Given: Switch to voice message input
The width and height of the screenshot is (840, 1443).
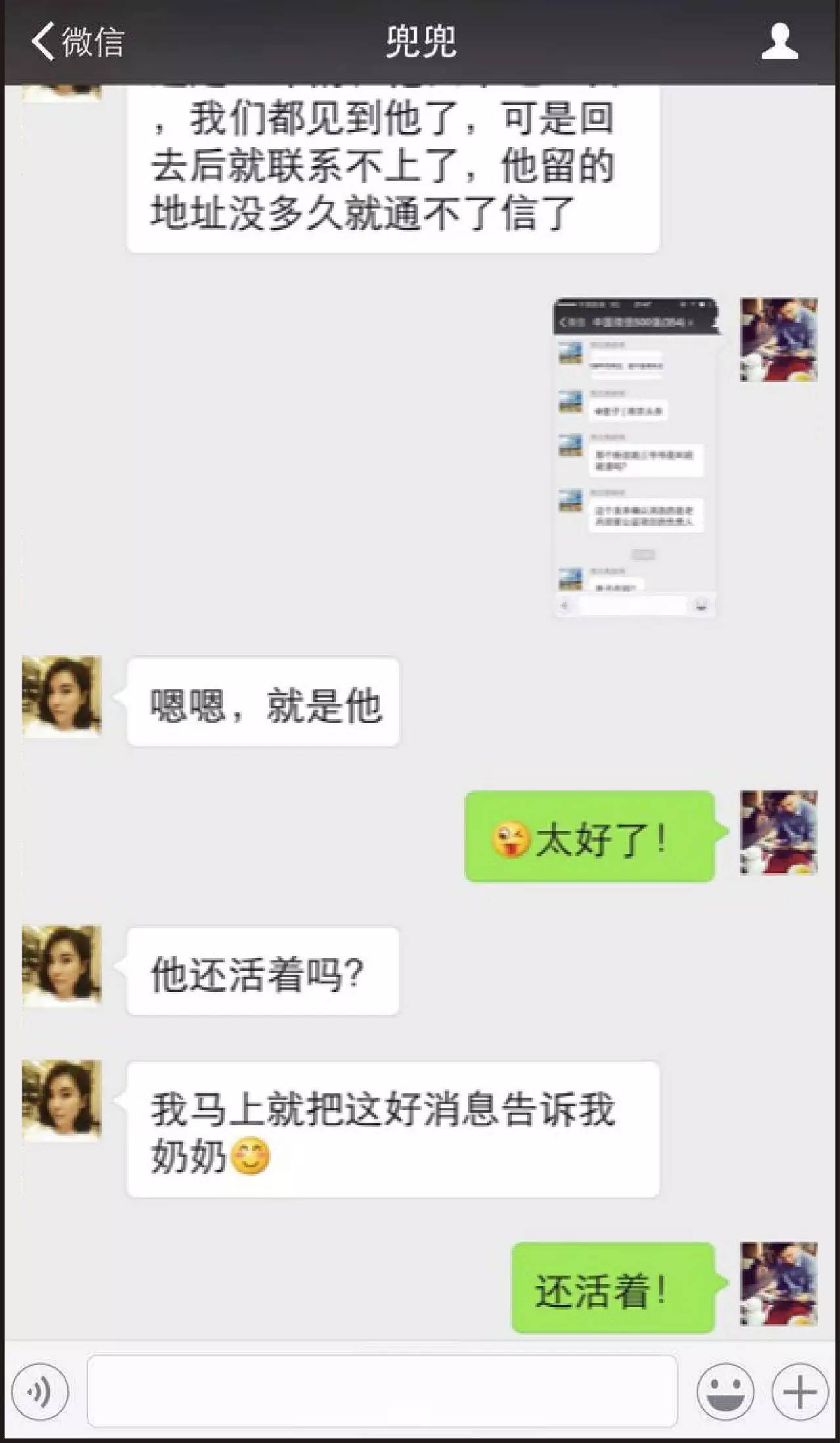Looking at the screenshot, I should (40, 1391).
